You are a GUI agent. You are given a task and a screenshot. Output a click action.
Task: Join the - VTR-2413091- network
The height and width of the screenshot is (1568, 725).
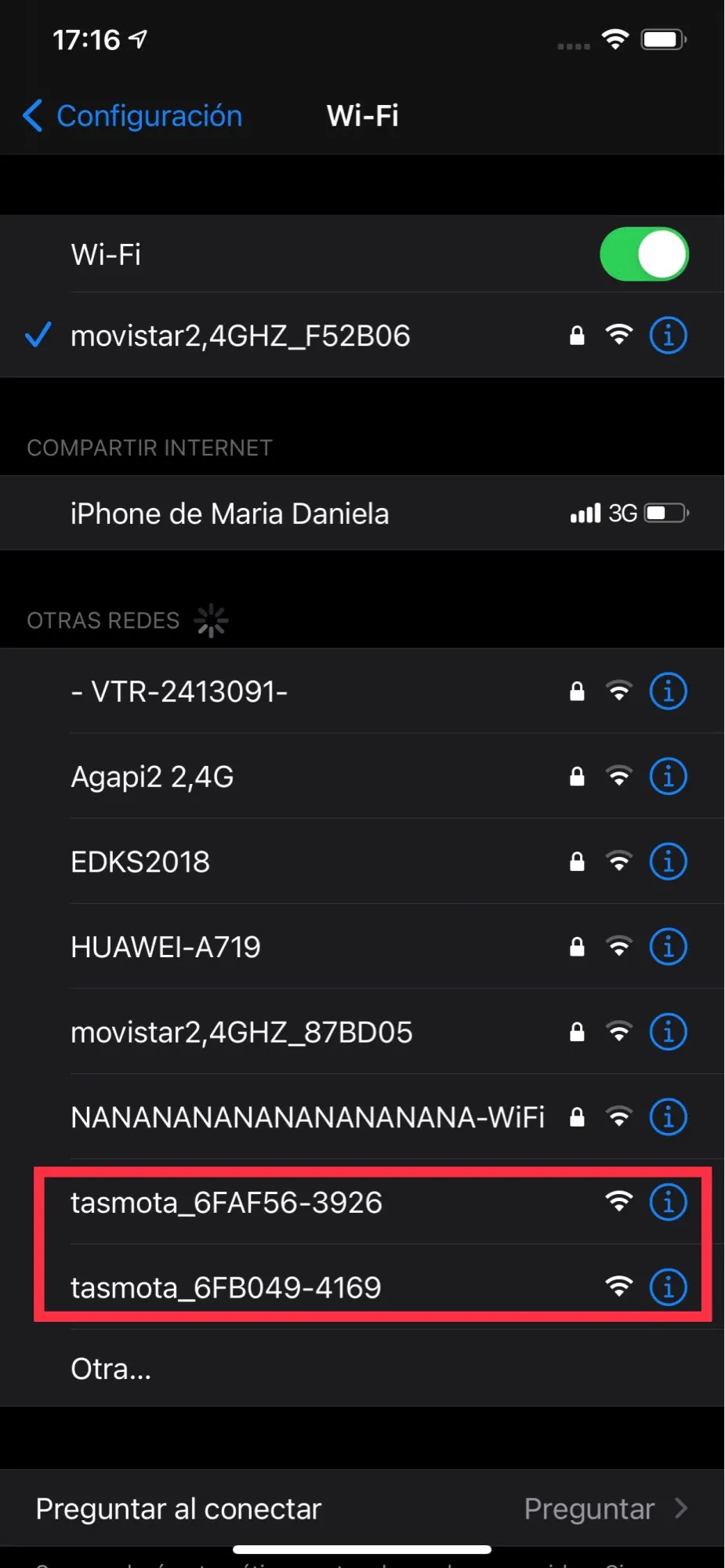[x=179, y=691]
